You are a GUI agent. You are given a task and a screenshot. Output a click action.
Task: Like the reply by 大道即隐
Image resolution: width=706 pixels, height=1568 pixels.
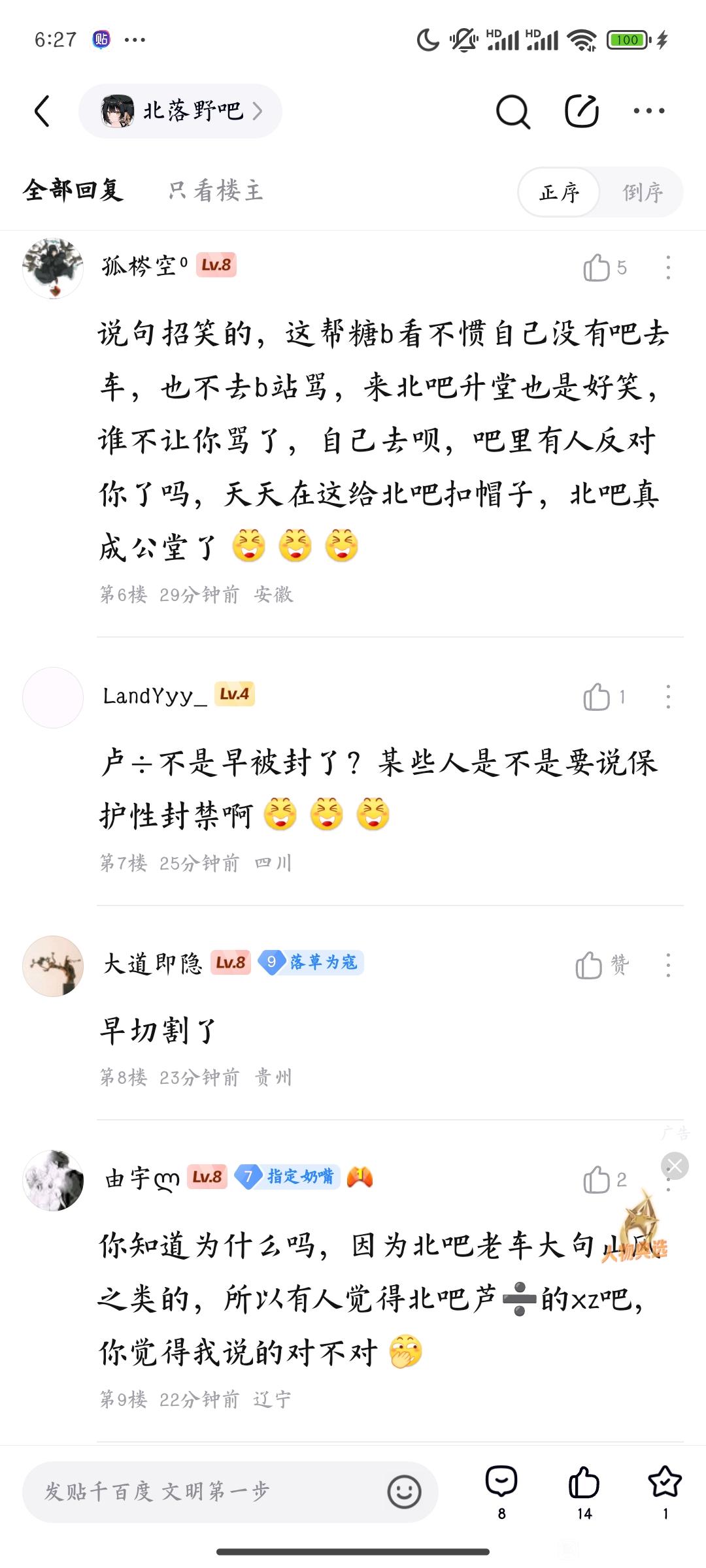[589, 965]
